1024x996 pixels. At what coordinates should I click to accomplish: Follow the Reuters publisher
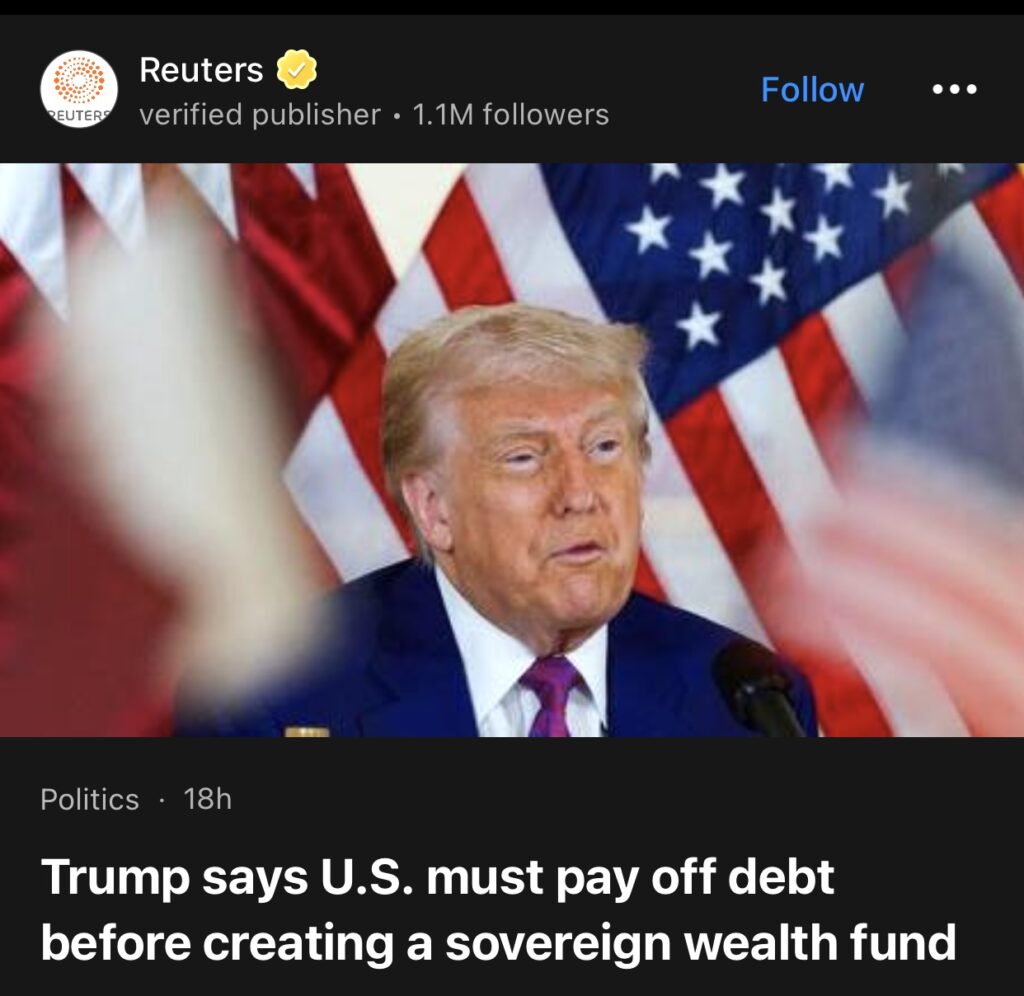[812, 90]
